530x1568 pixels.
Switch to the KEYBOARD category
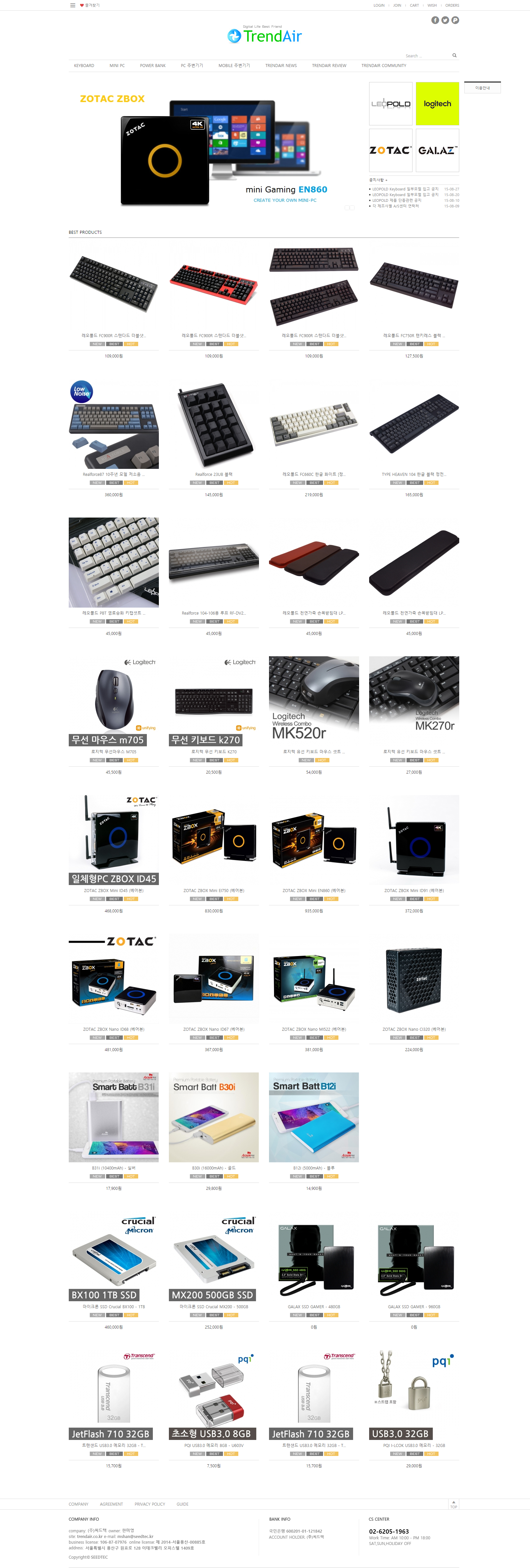click(x=84, y=66)
